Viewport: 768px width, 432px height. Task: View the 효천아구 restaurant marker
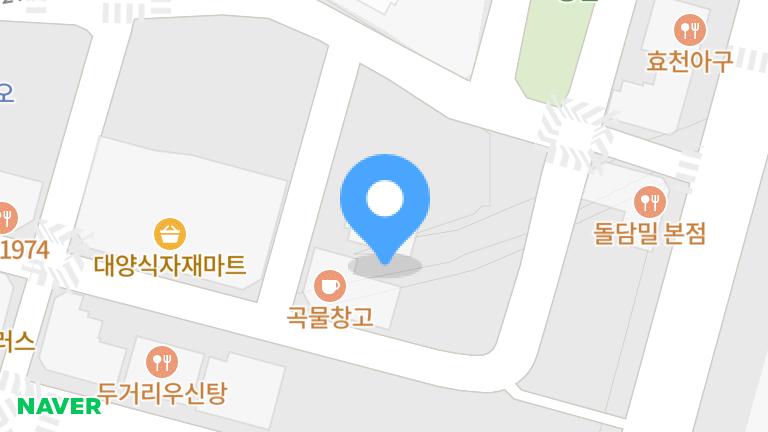688,29
